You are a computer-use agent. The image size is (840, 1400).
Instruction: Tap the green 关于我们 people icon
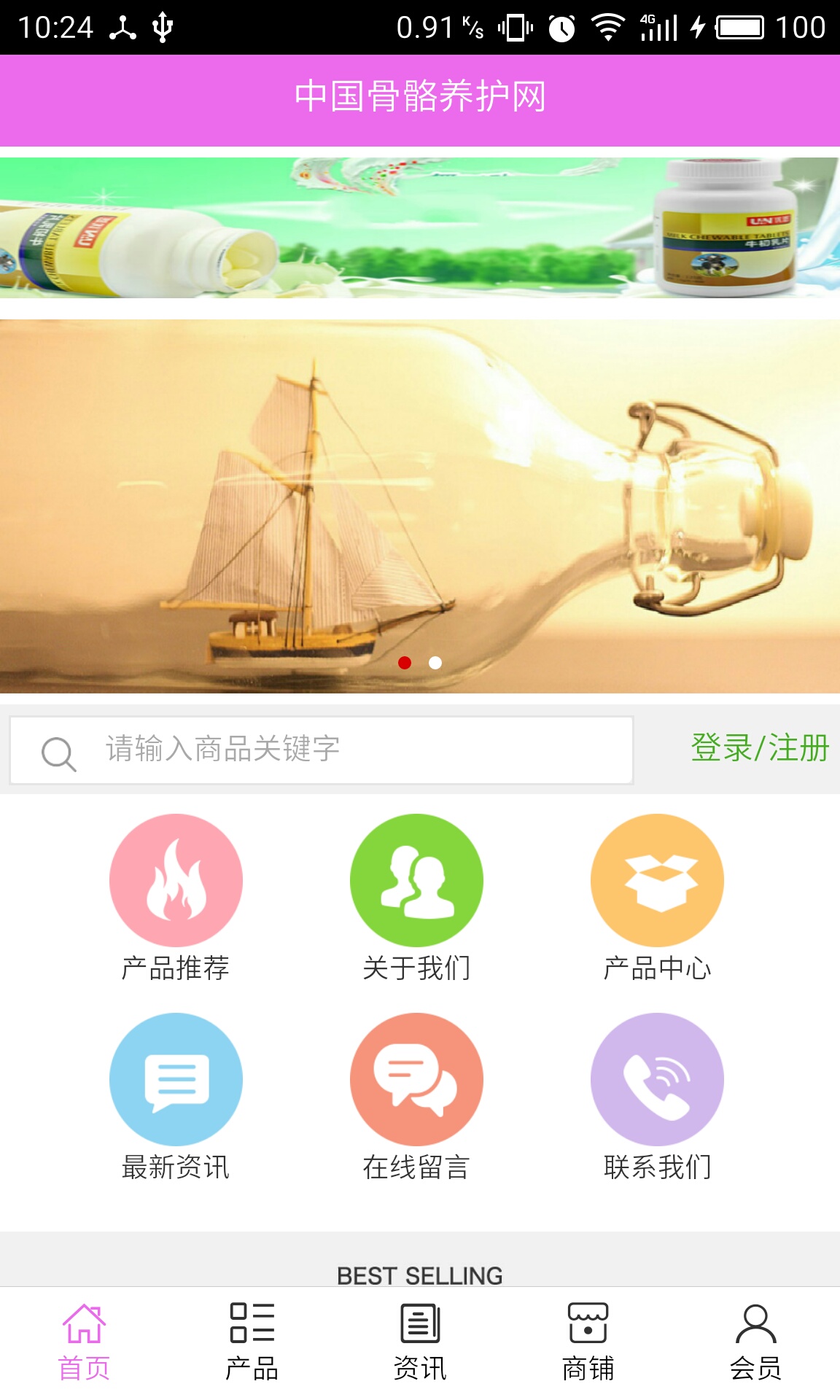pos(416,880)
